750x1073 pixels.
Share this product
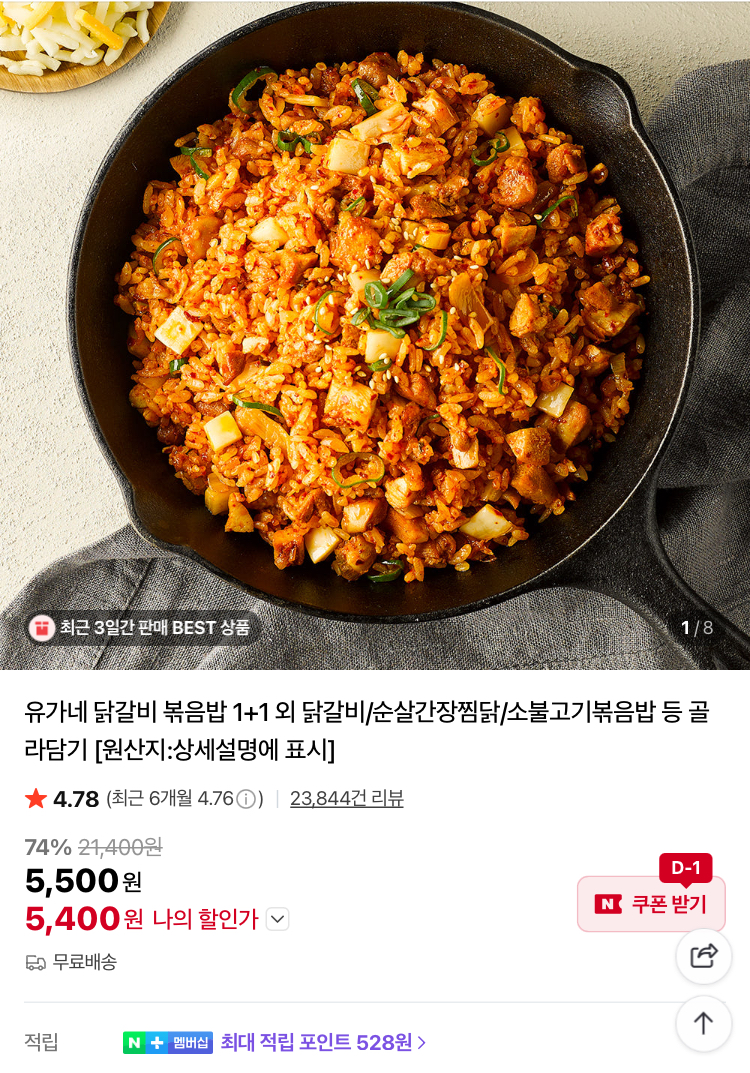(704, 956)
